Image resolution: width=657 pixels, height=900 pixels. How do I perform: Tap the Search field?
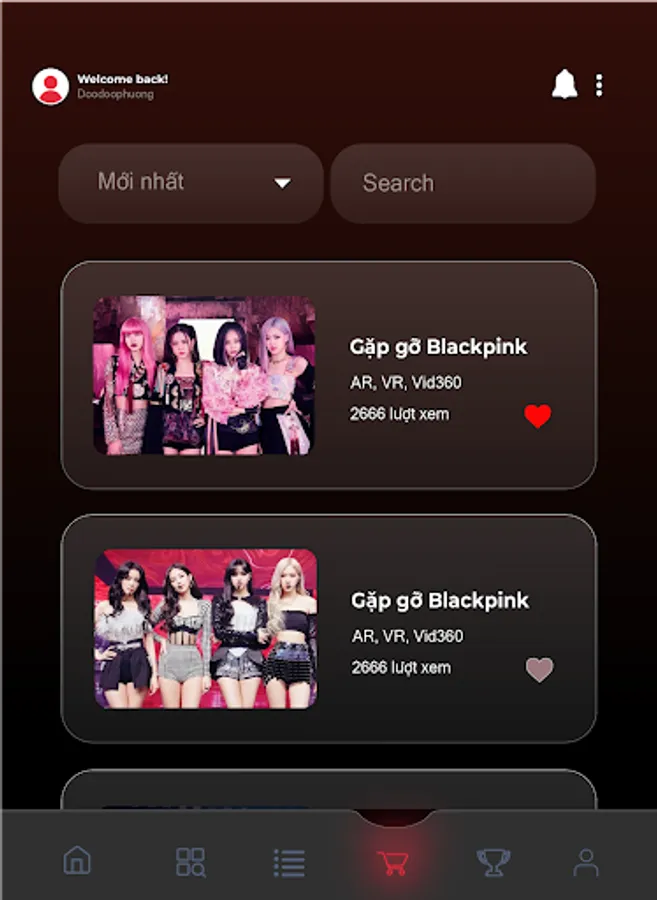(463, 183)
